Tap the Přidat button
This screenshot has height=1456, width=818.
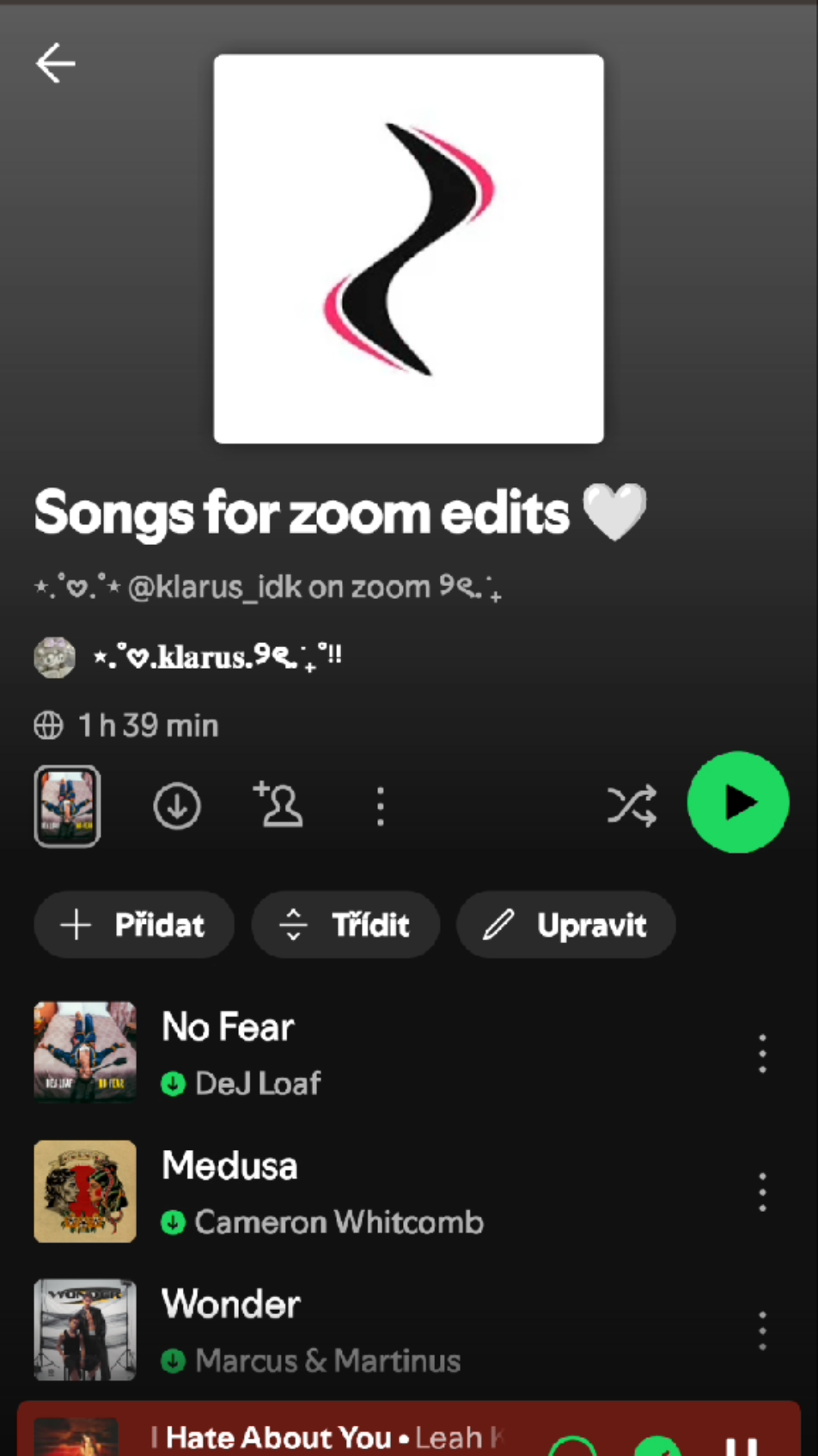[134, 925]
